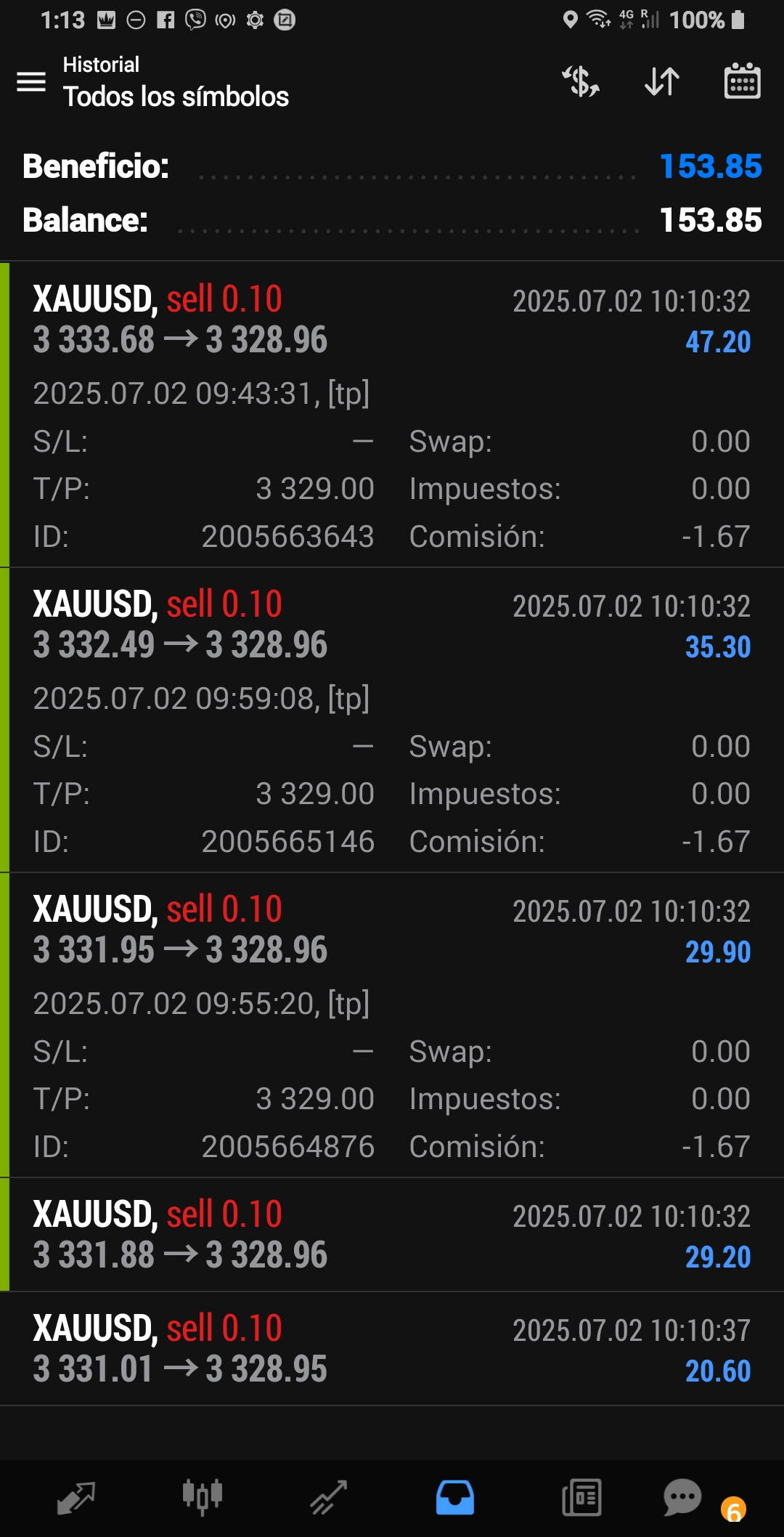Switch to the candlestick Chart tab
The image size is (784, 1537).
202,1498
